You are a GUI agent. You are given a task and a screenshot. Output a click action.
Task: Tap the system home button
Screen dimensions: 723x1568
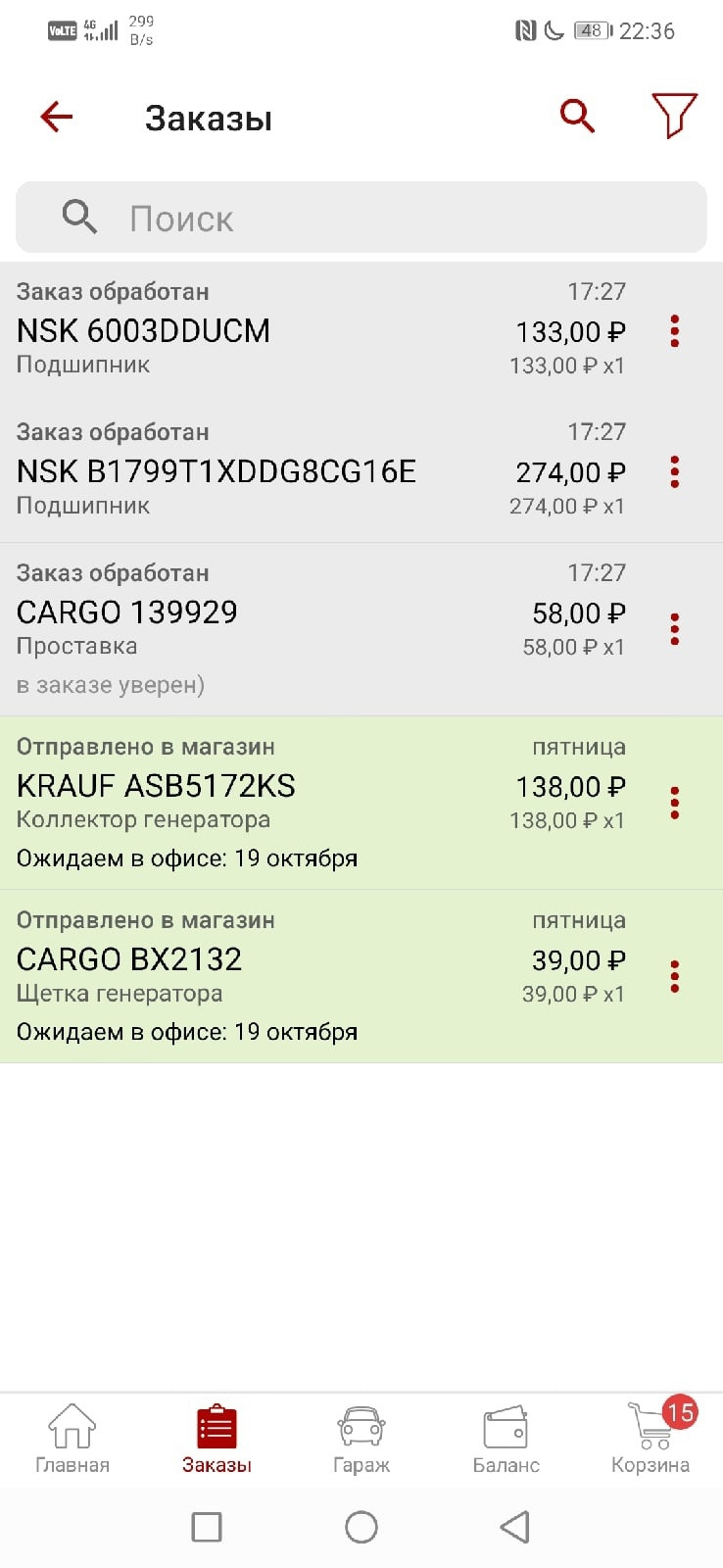click(361, 1527)
